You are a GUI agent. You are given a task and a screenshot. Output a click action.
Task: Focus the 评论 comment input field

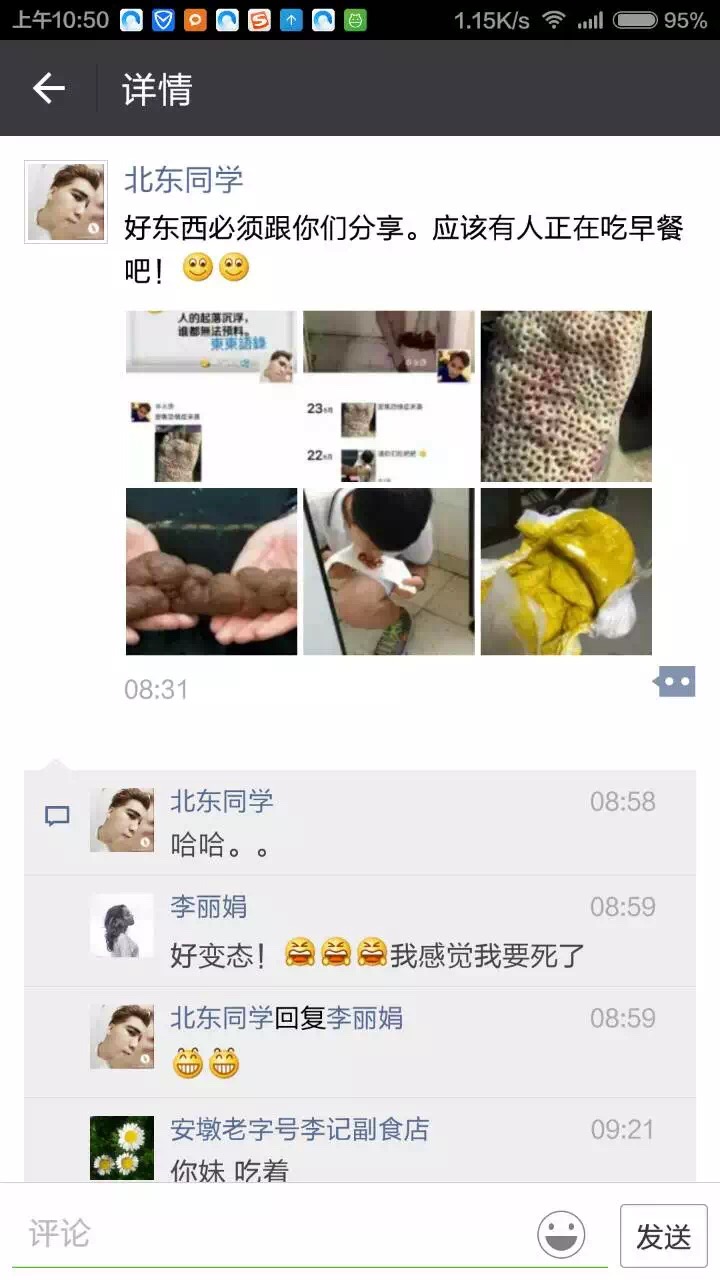coord(270,1233)
